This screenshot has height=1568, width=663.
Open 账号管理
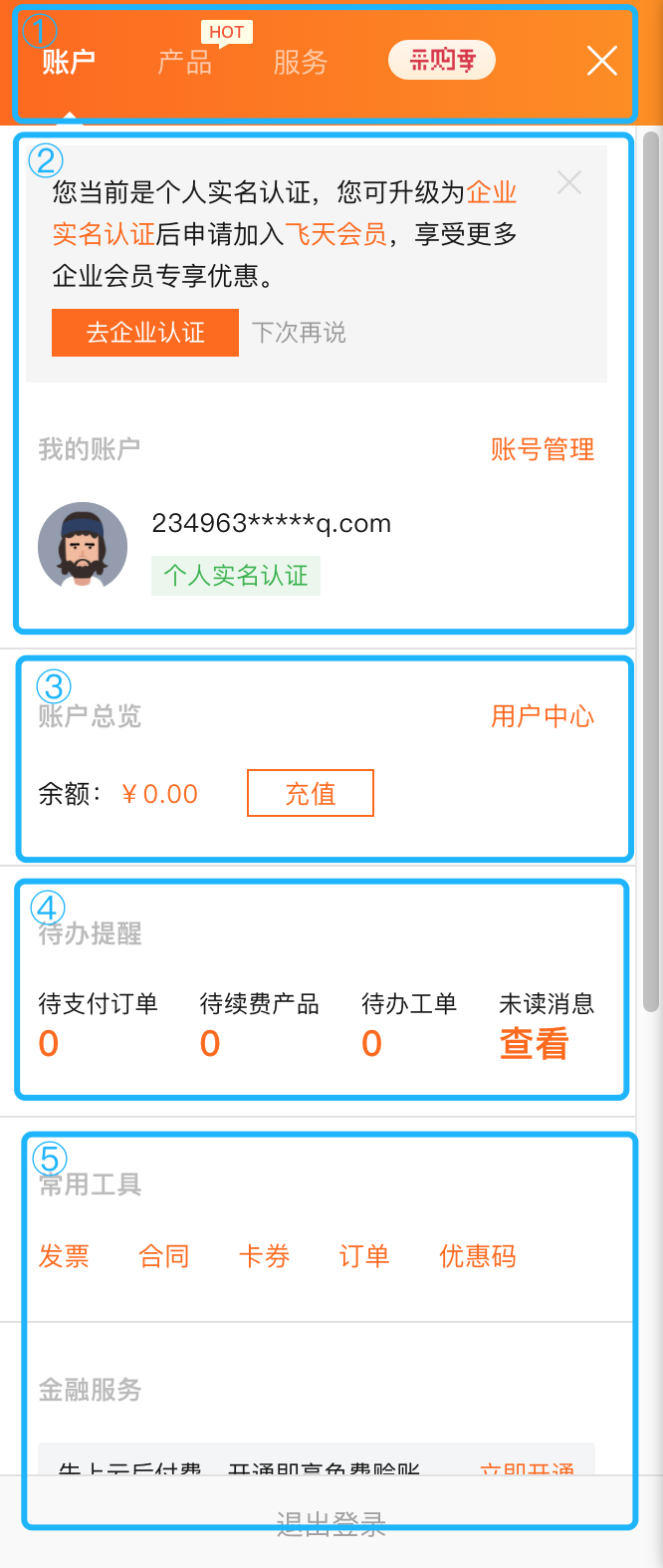tap(543, 449)
